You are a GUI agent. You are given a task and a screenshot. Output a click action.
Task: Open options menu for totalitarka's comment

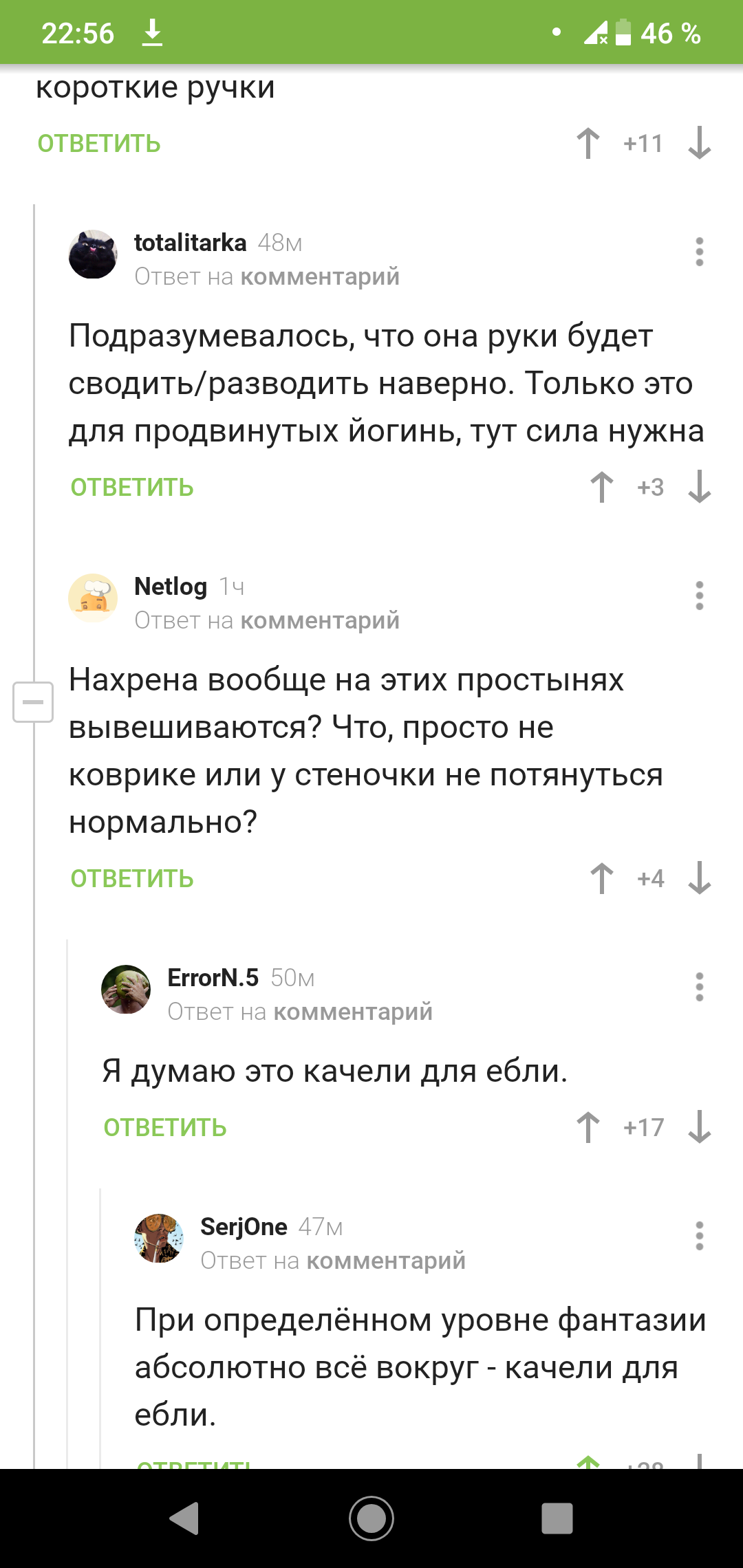(x=699, y=252)
